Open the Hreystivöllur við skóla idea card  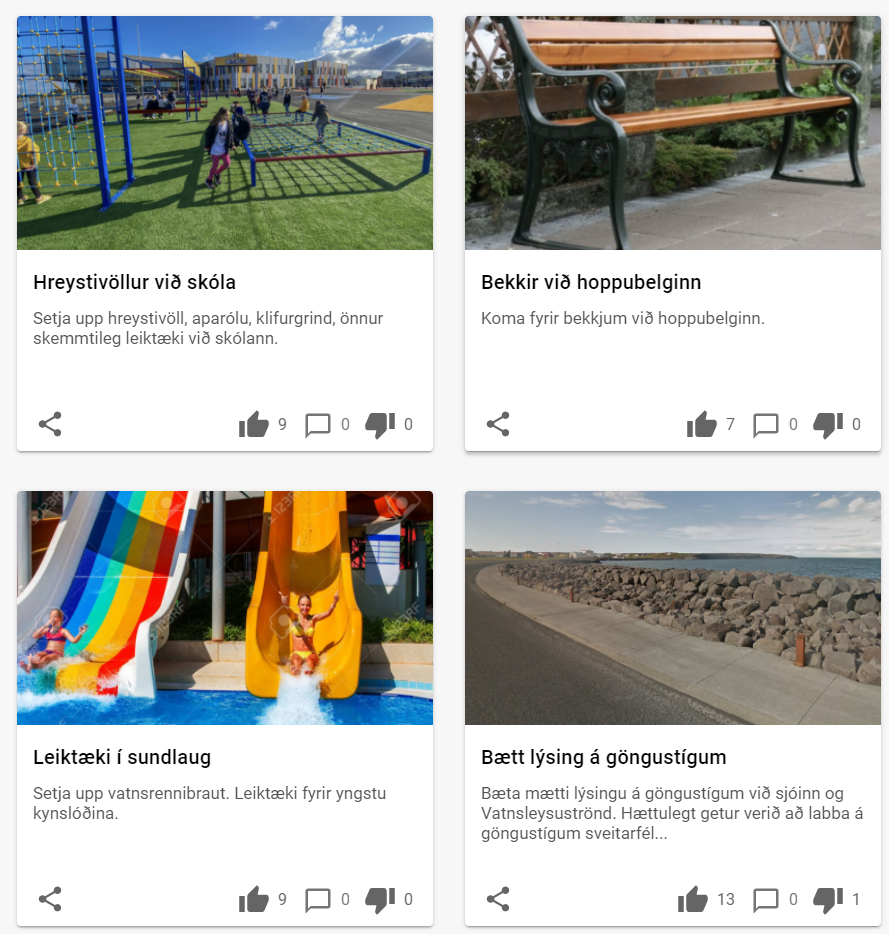[134, 282]
